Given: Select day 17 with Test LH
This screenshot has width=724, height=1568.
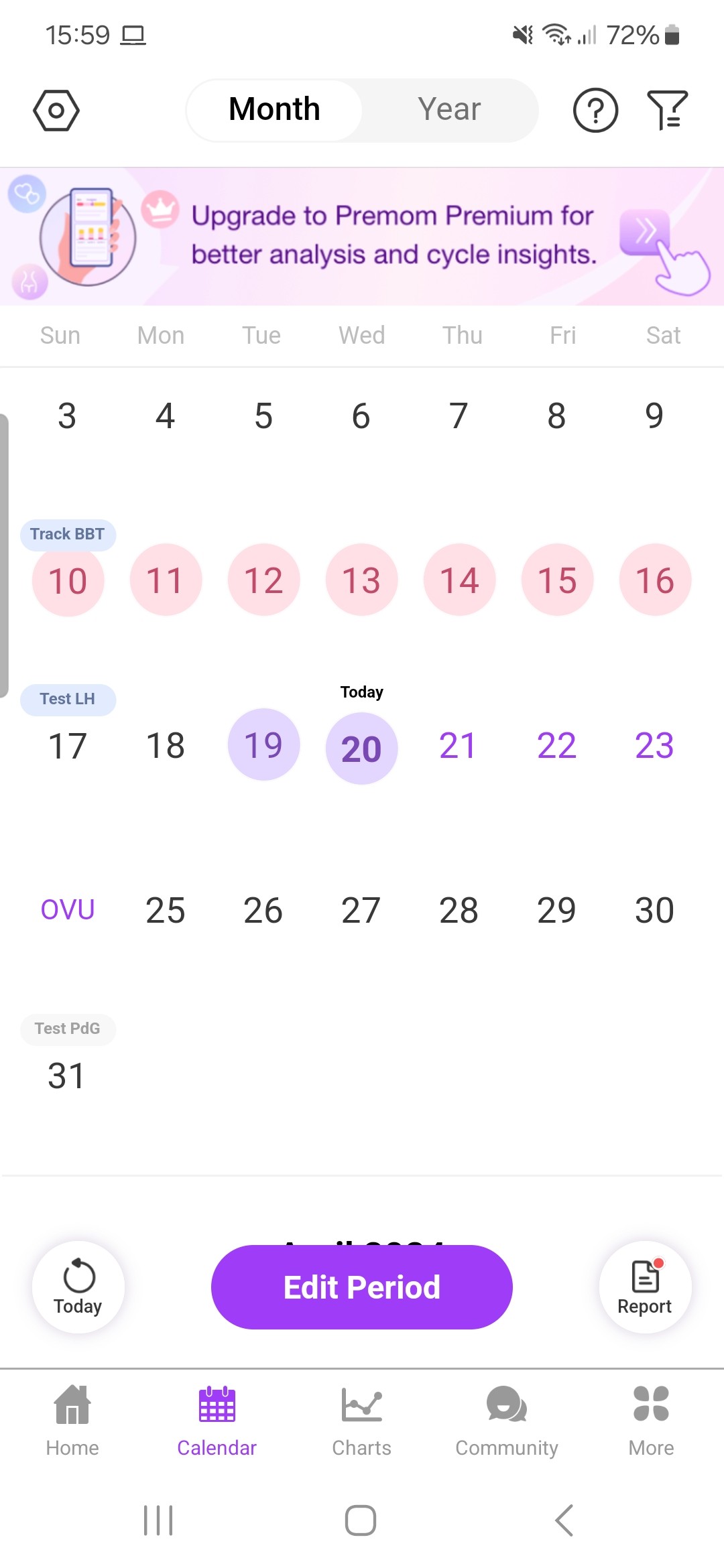Looking at the screenshot, I should point(68,745).
